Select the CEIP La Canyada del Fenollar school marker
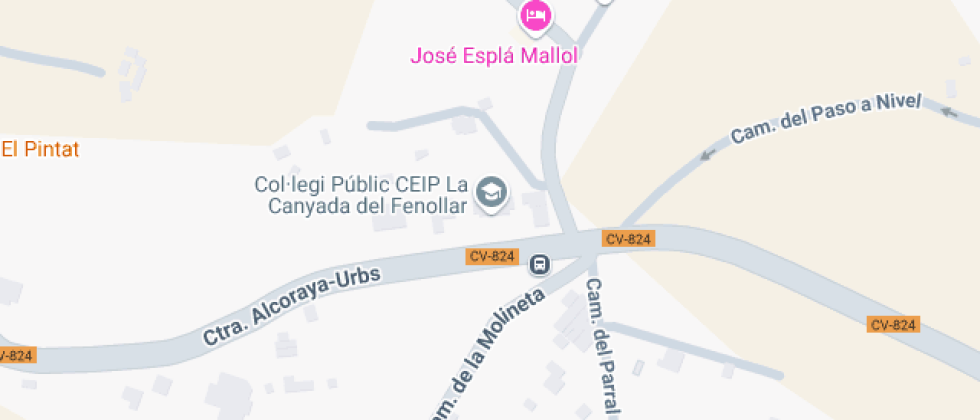The width and height of the screenshot is (980, 420). pyautogui.click(x=491, y=192)
